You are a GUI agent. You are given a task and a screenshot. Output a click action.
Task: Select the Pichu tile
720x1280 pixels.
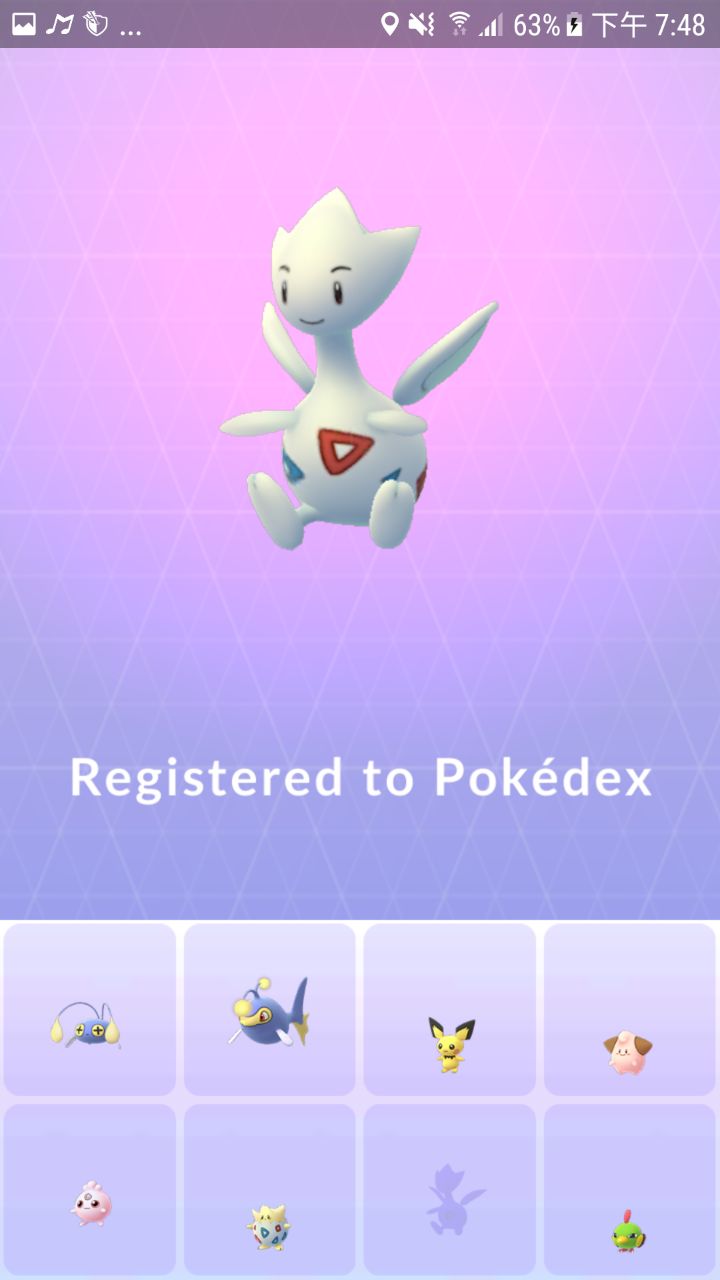coord(450,1010)
